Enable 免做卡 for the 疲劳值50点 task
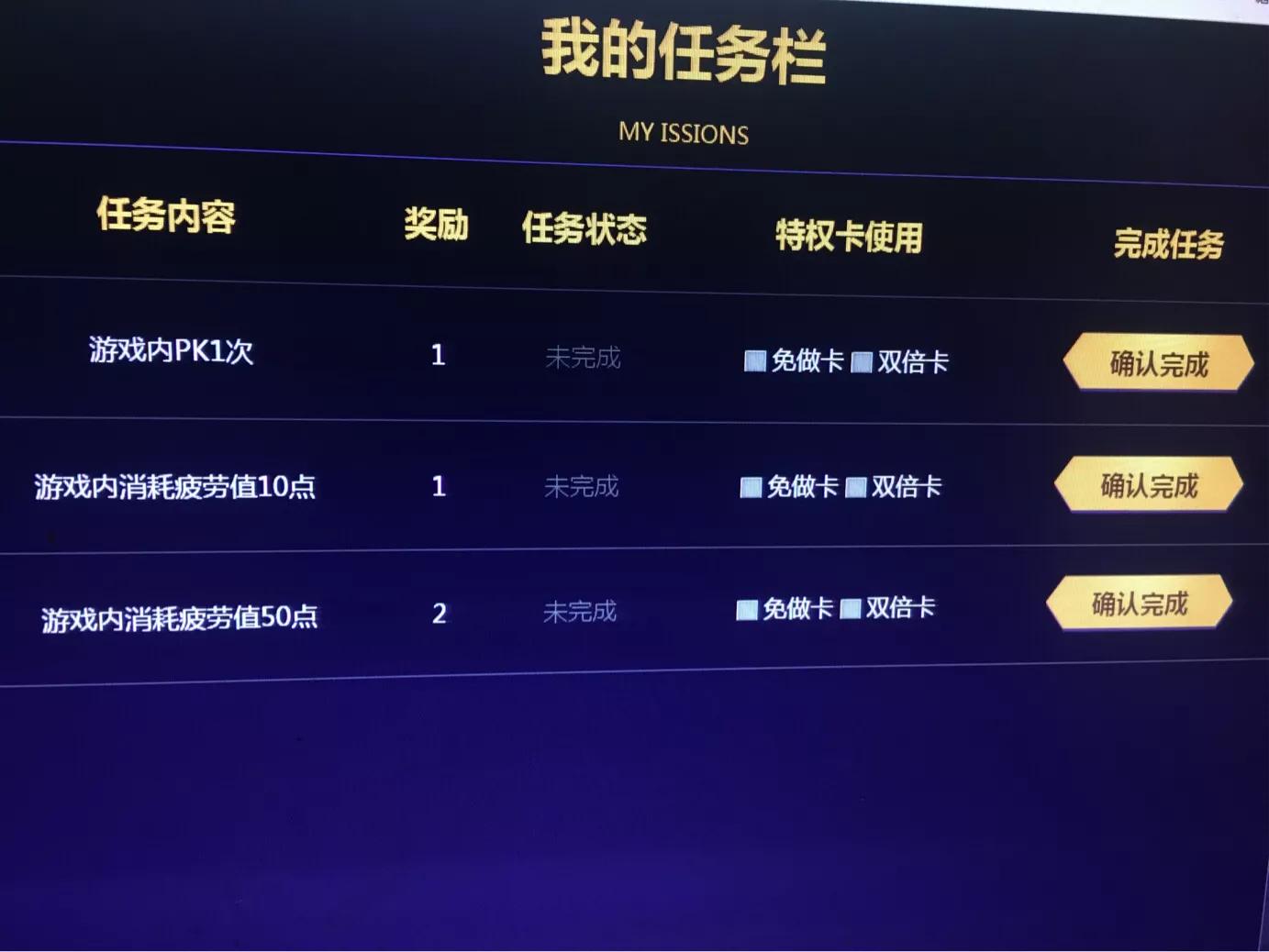 [747, 610]
